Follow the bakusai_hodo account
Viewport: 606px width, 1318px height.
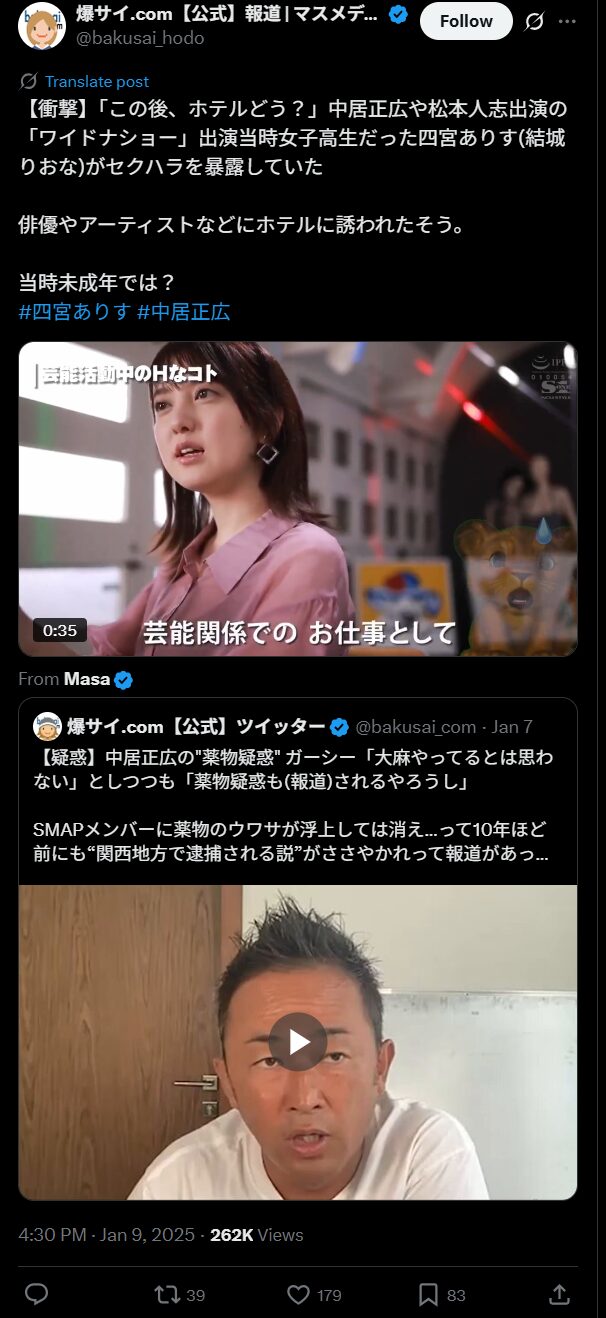pos(466,21)
